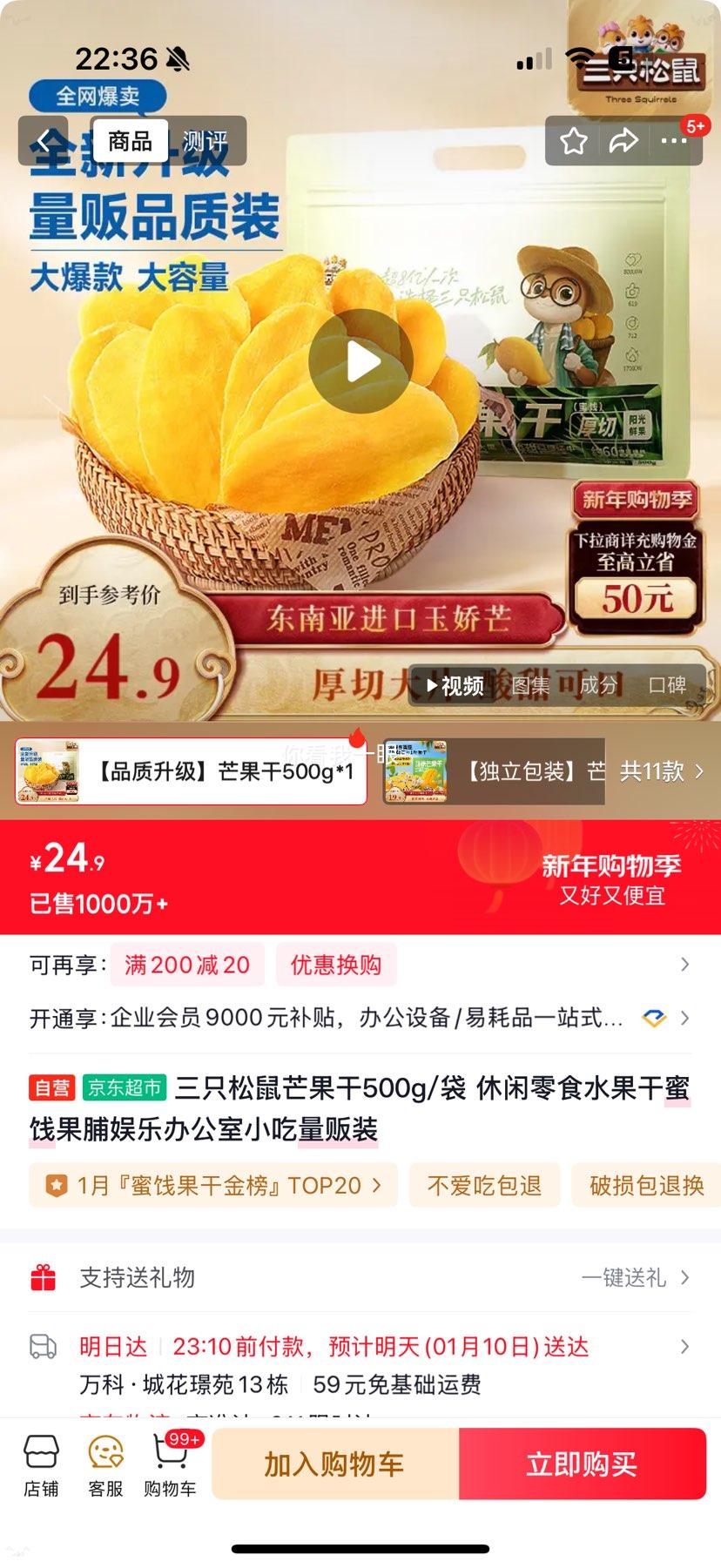
Task: Expand the 可再享 coupon row chevron
Action: click(684, 964)
